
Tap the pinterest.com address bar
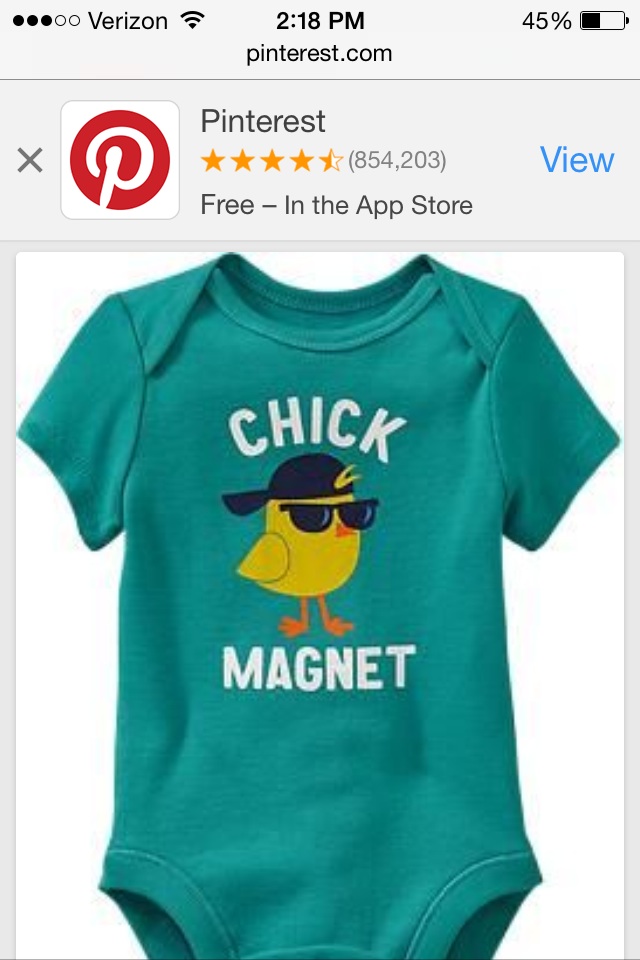coord(320,54)
